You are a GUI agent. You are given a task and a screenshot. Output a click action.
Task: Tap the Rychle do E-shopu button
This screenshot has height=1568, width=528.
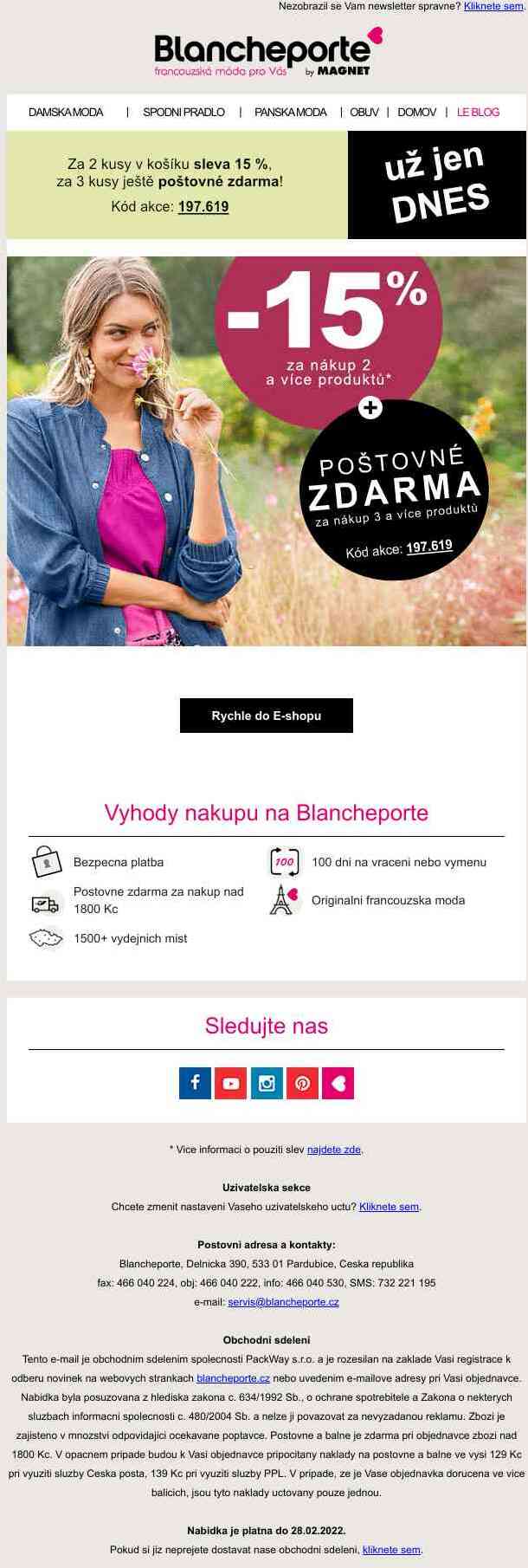pos(267,716)
